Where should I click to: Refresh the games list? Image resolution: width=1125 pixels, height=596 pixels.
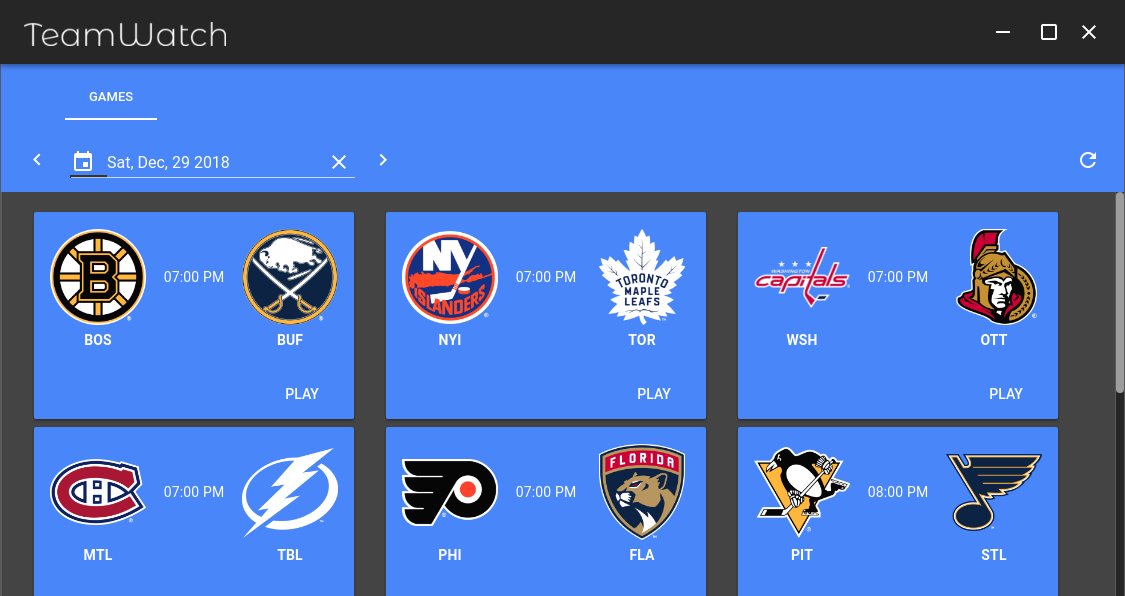coord(1088,160)
